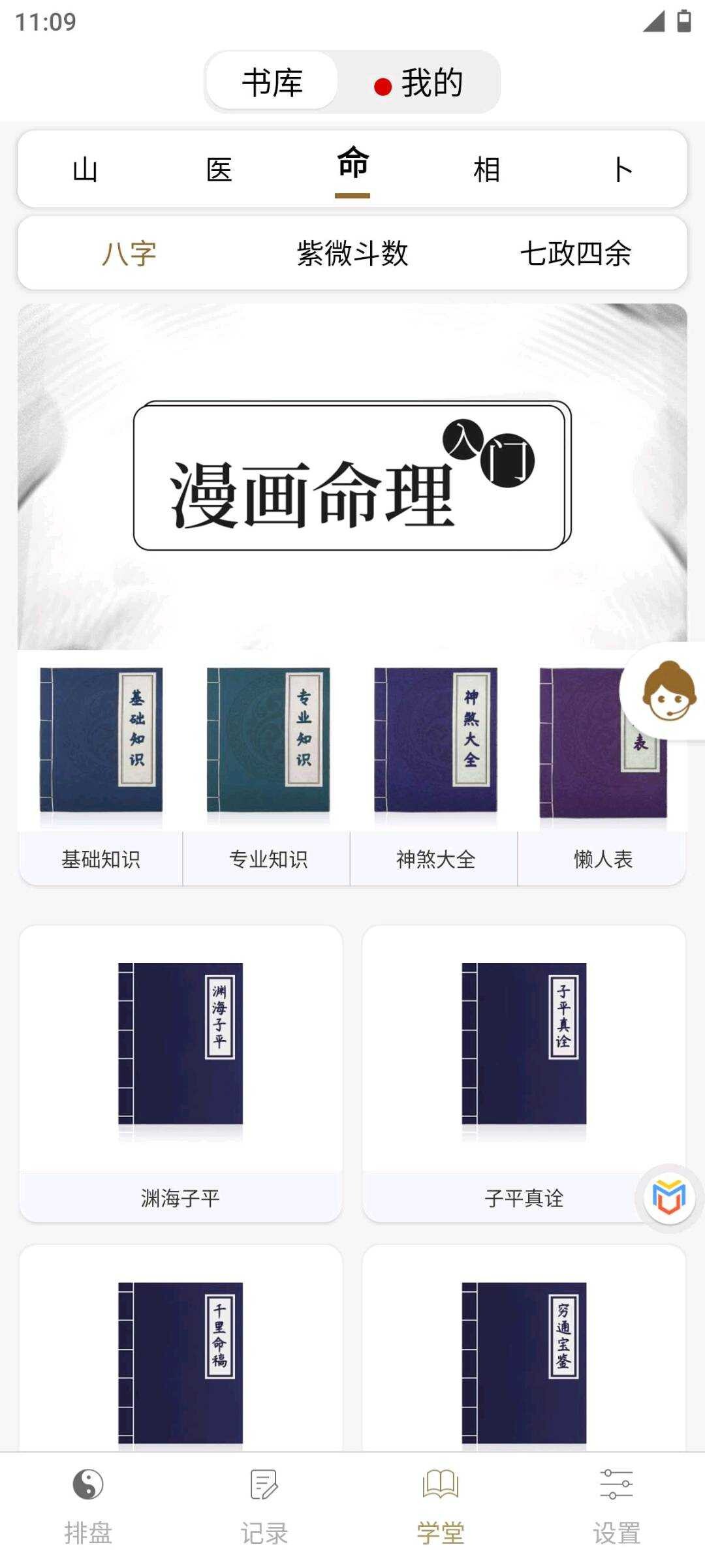705x1568 pixels.
Task: Open the 渊海子平 book card
Action: (181, 1073)
